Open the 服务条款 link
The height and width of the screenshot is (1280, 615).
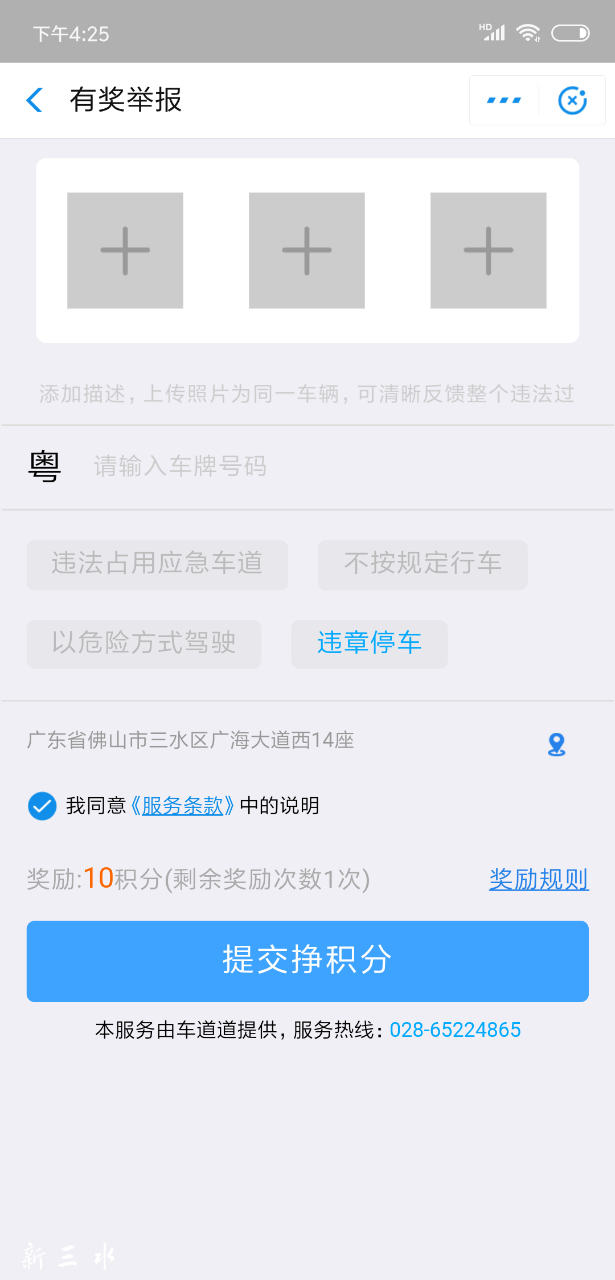coord(182,805)
